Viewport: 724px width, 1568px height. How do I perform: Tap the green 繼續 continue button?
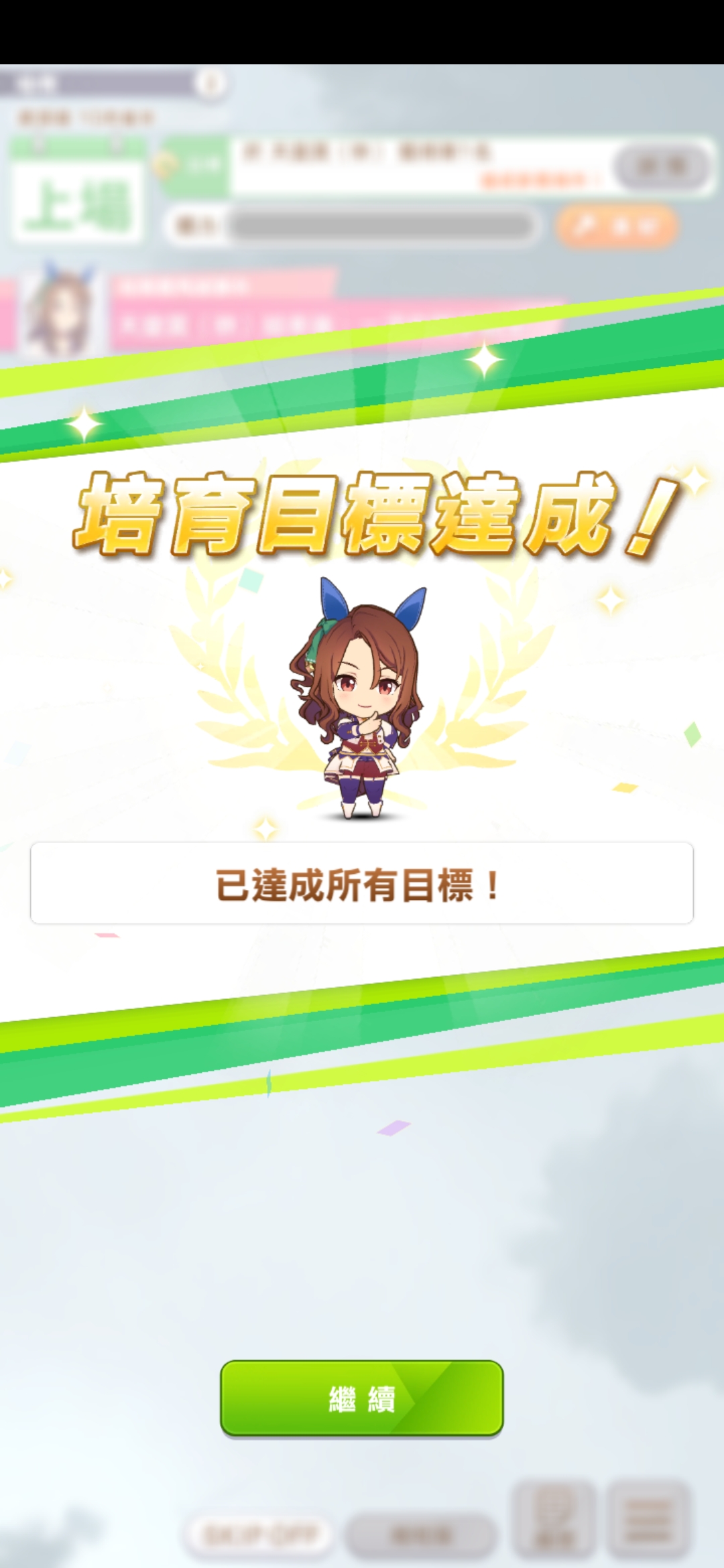coord(361,1398)
